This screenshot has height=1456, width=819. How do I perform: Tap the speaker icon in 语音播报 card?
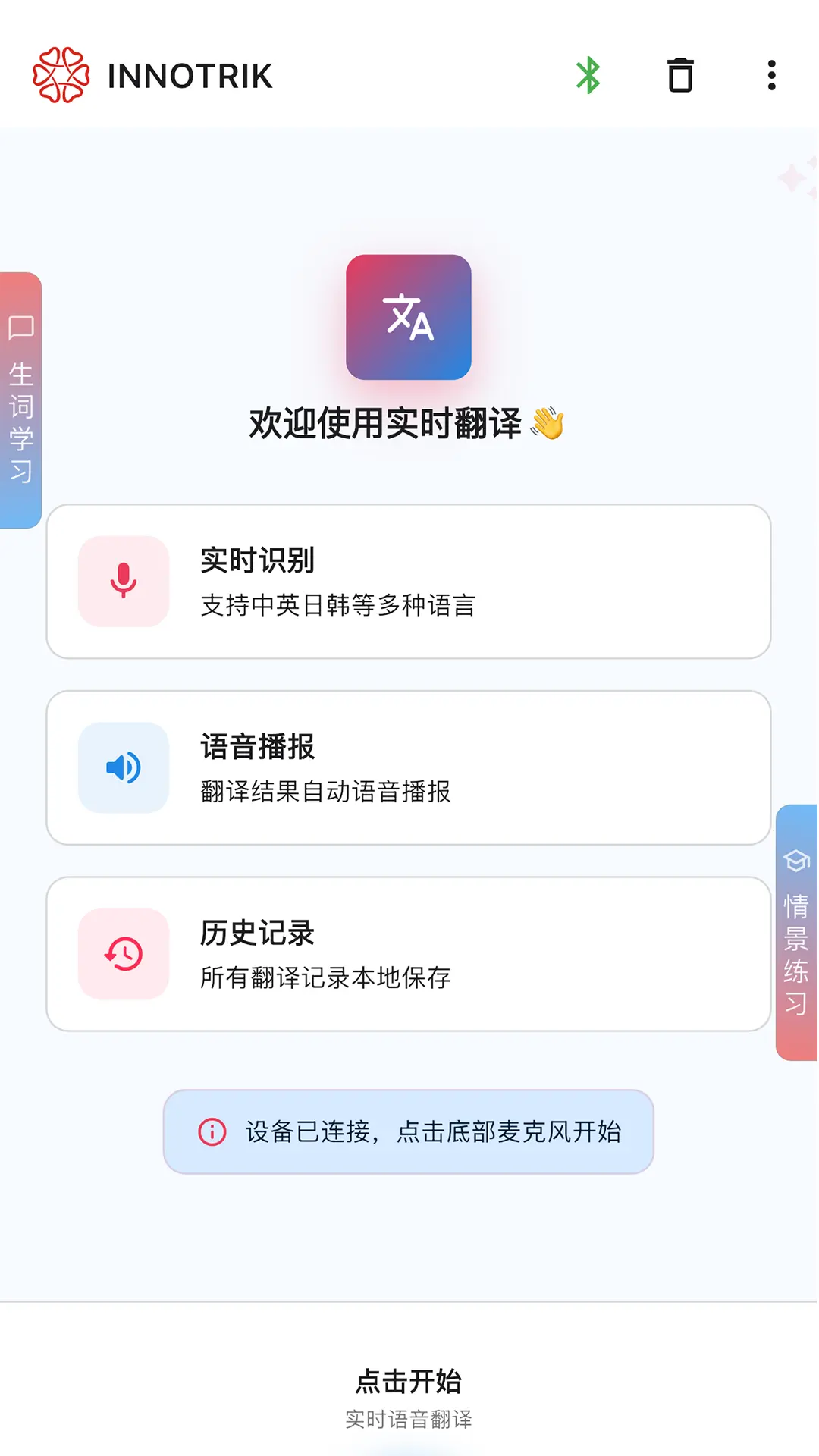[123, 767]
